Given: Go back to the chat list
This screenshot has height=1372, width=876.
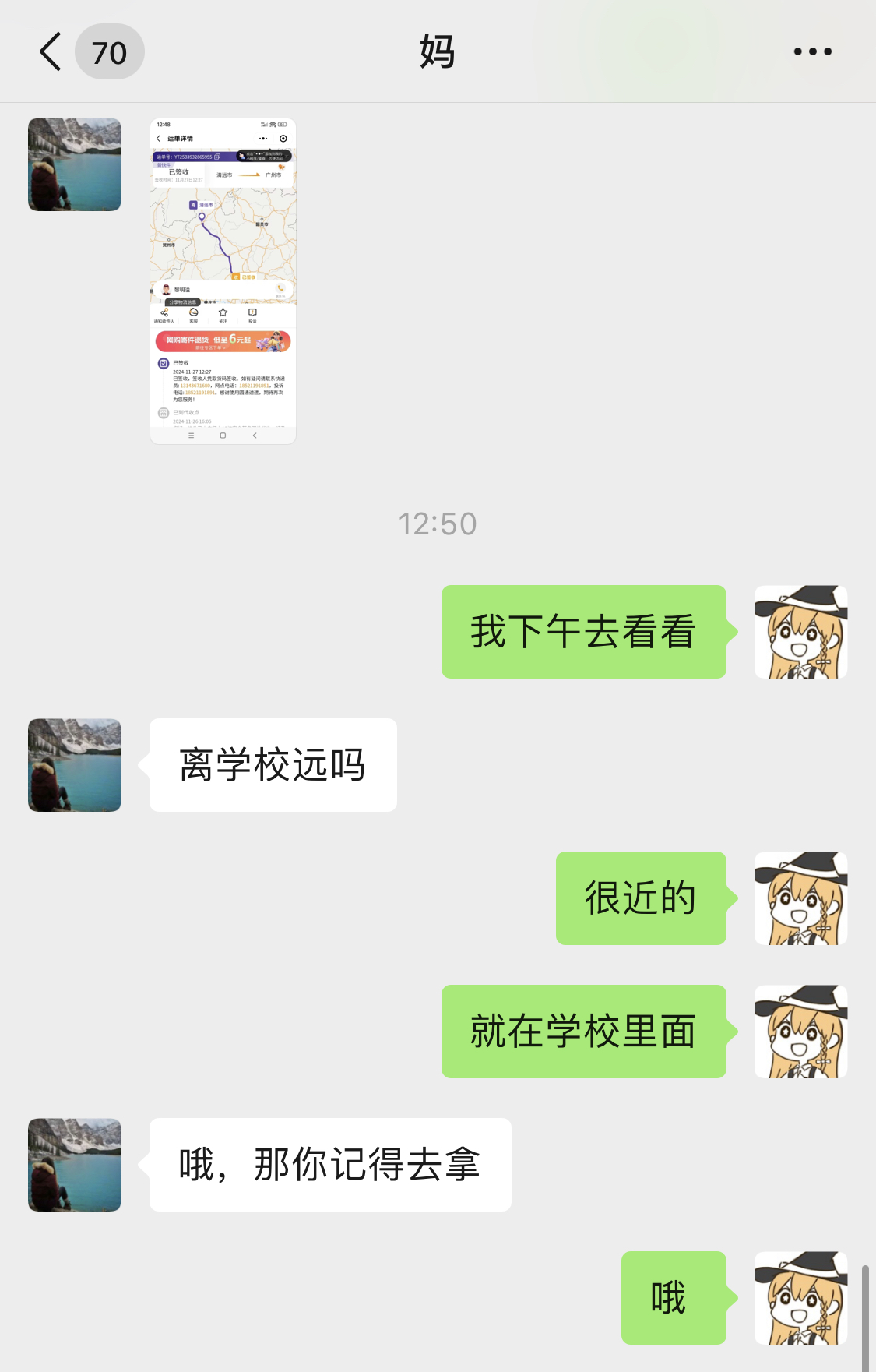Looking at the screenshot, I should 51,52.
